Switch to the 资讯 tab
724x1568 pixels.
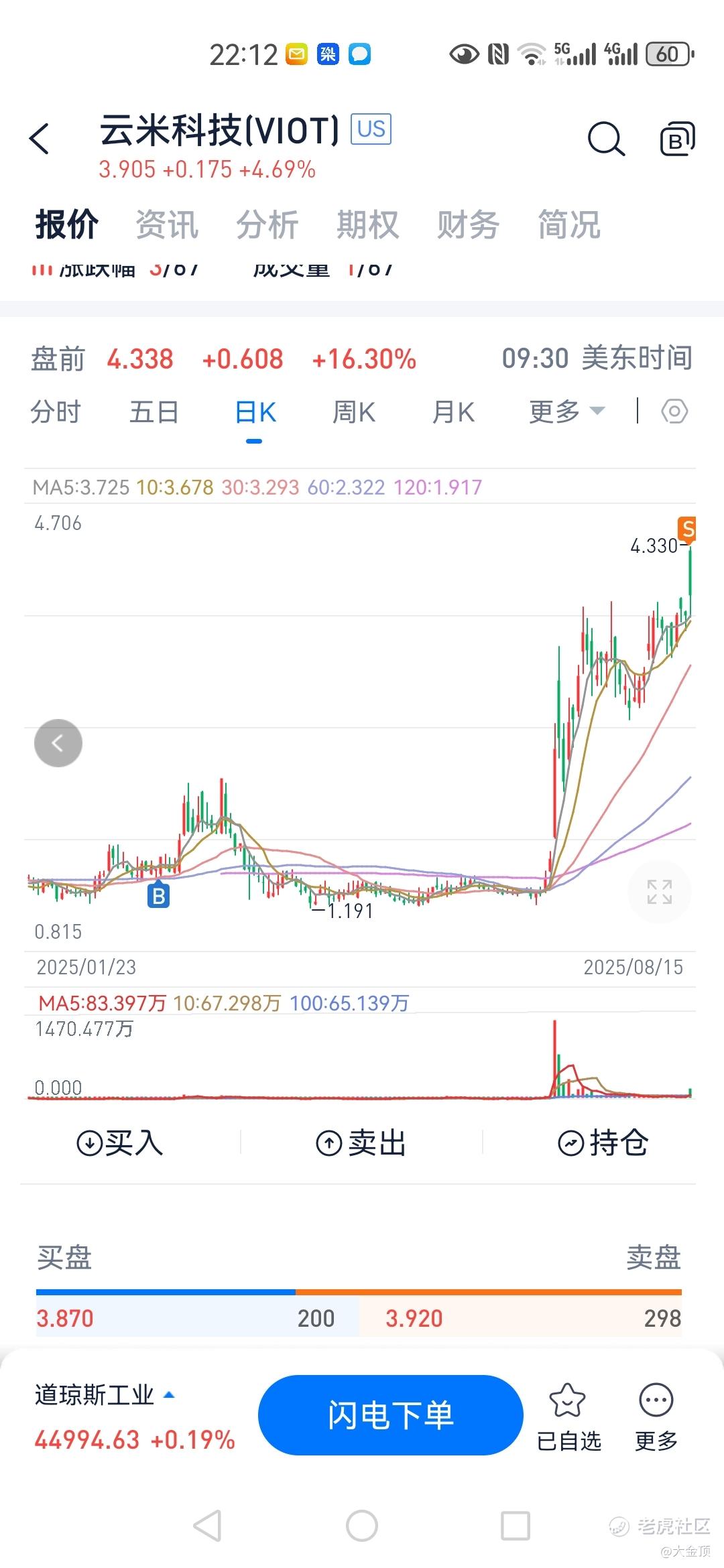click(167, 224)
